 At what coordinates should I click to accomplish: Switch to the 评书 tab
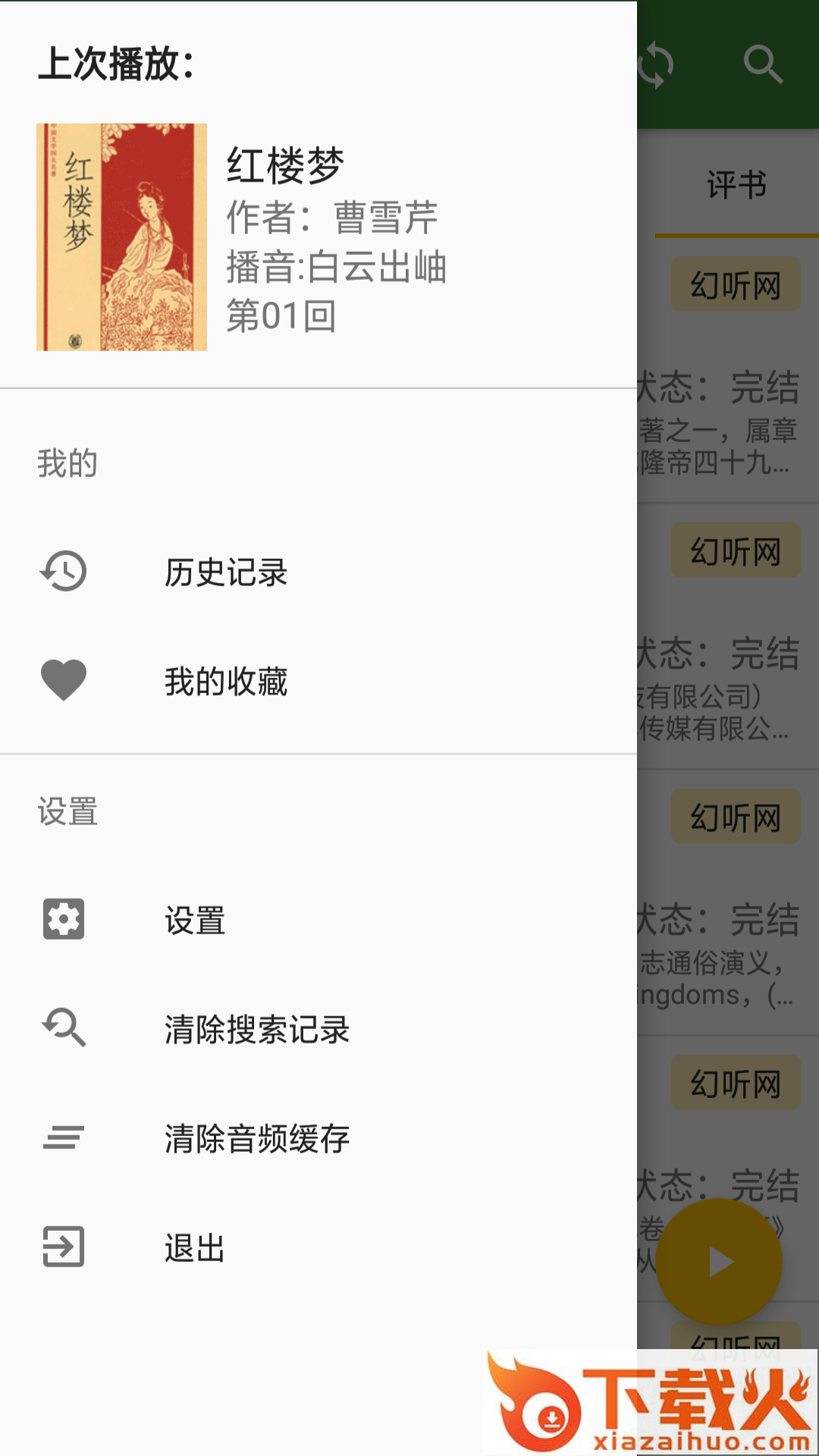click(736, 186)
